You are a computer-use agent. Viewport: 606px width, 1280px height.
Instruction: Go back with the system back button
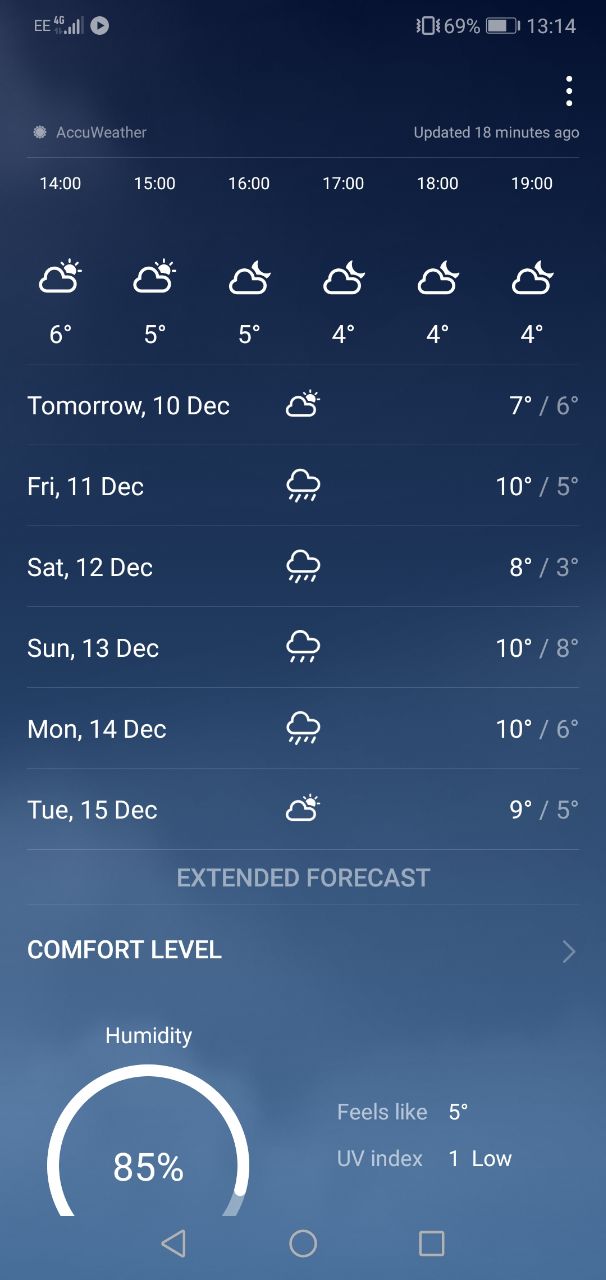[x=173, y=1243]
